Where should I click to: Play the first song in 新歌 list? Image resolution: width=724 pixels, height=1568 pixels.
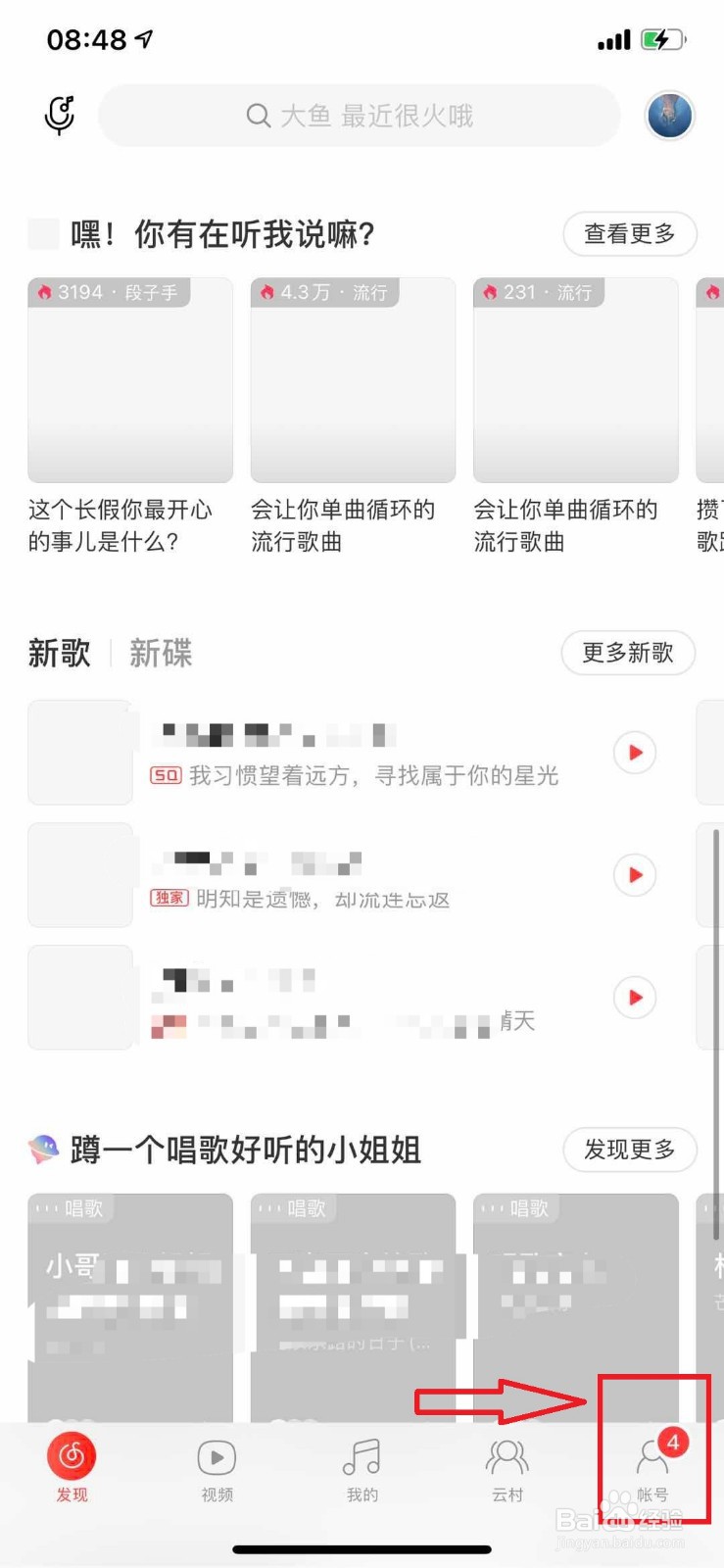tap(634, 753)
